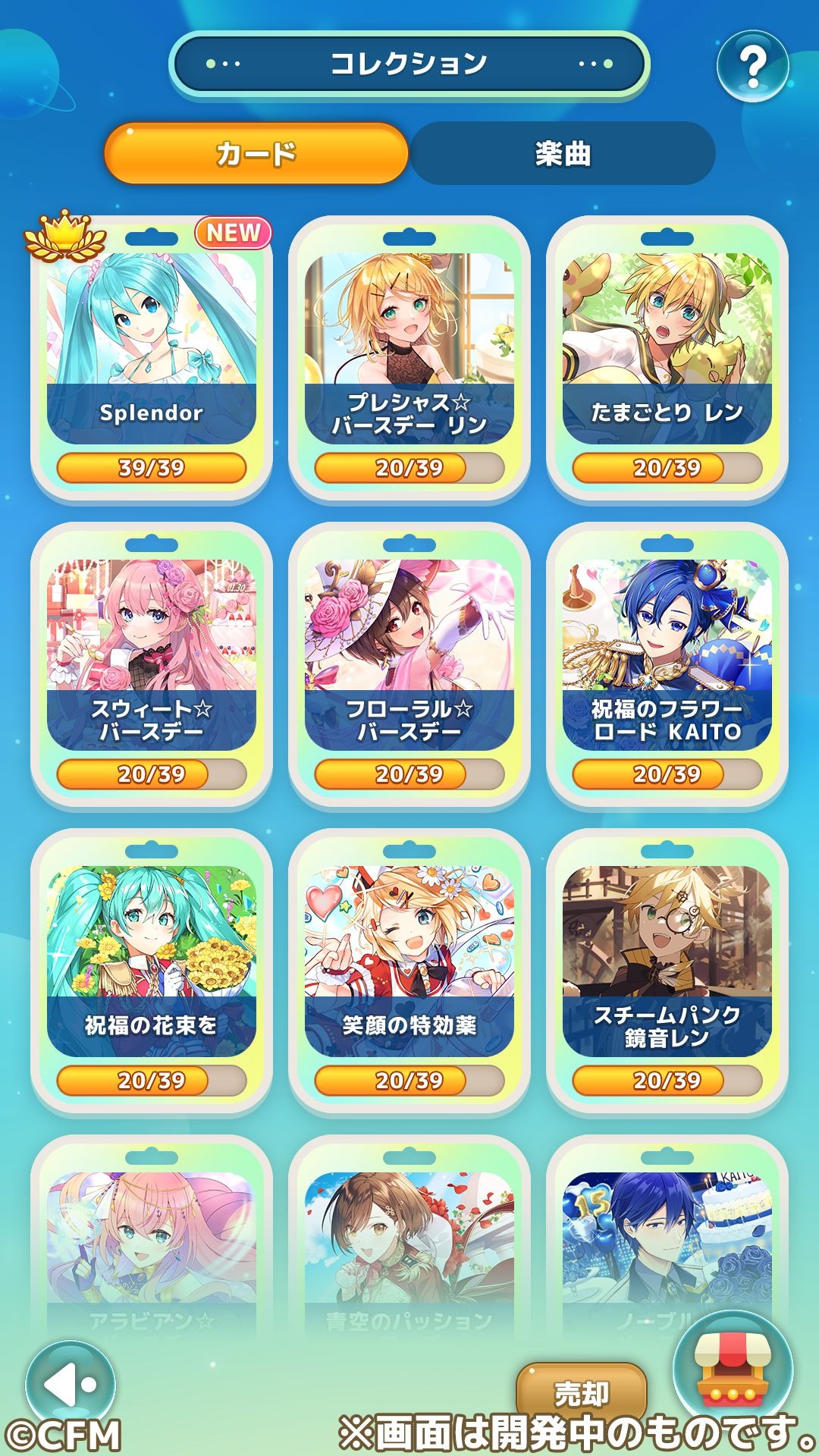Open the help question mark icon
The height and width of the screenshot is (1456, 819).
coord(752,67)
